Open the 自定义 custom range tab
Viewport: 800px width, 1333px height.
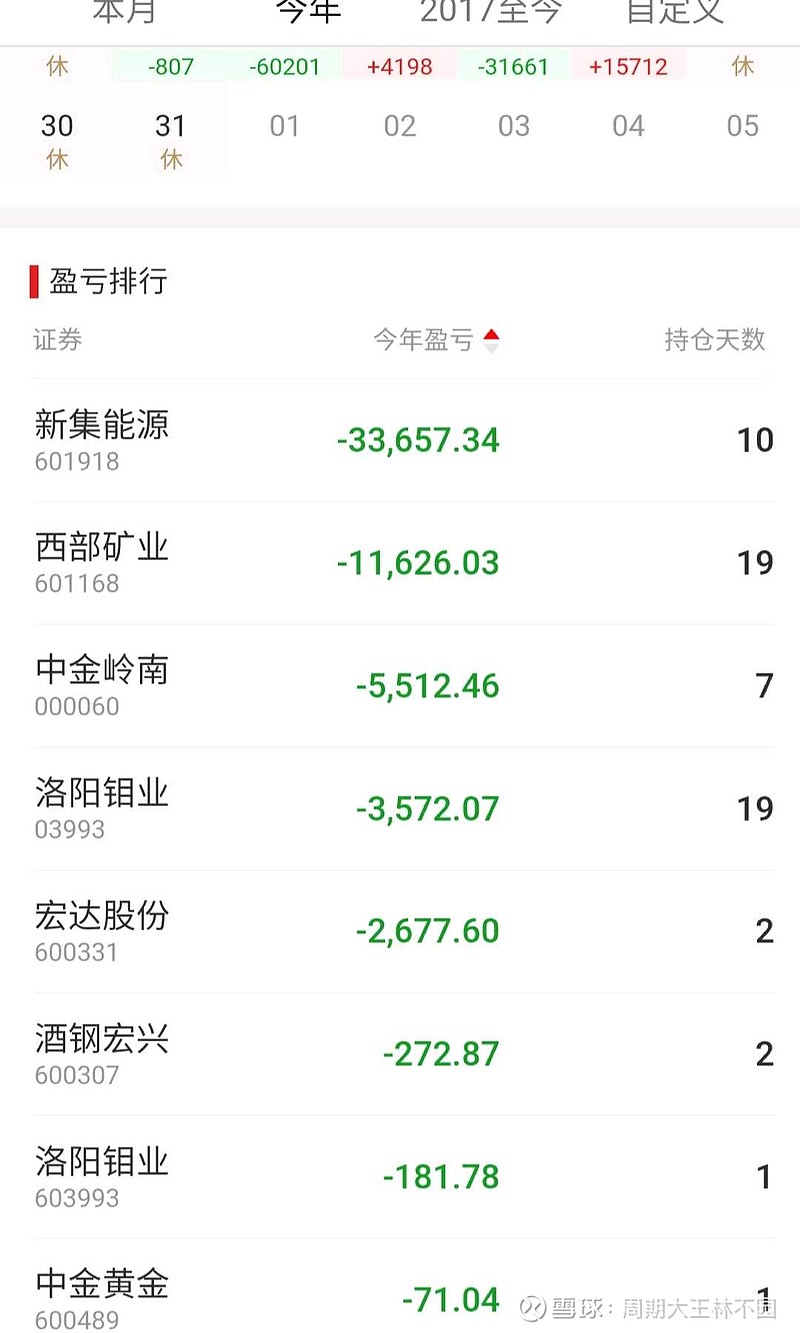675,12
